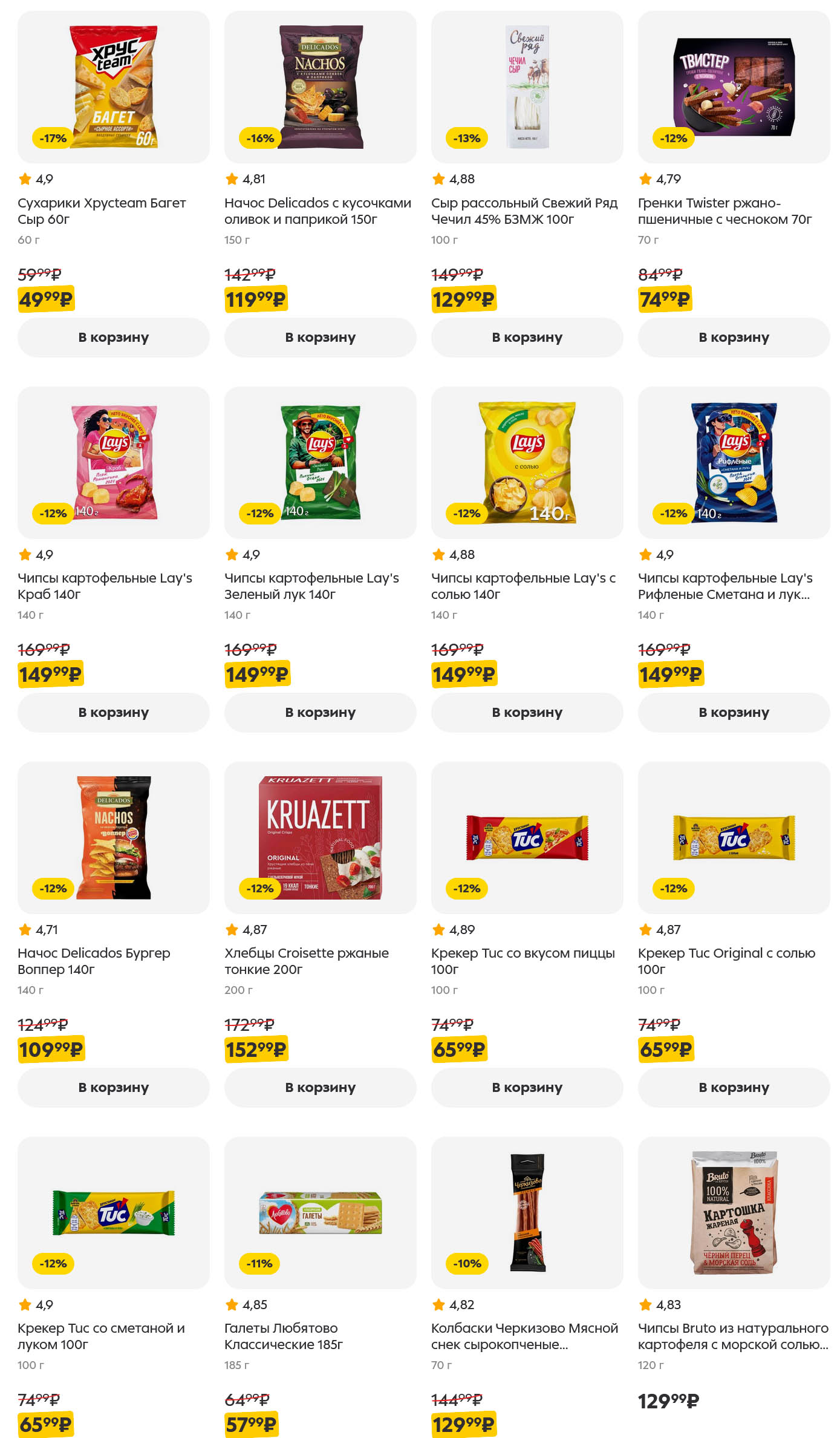Screen dimensions: 840x1438
Task: Add Хрусteam Багет Сыр сухарики to cart
Action: [x=113, y=337]
